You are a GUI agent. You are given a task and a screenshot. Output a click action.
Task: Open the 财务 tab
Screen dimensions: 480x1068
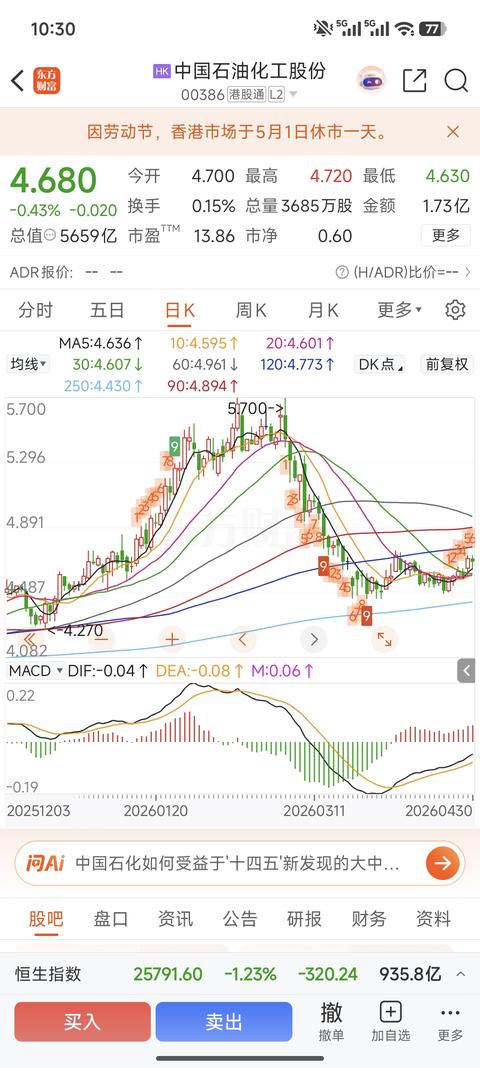click(369, 919)
